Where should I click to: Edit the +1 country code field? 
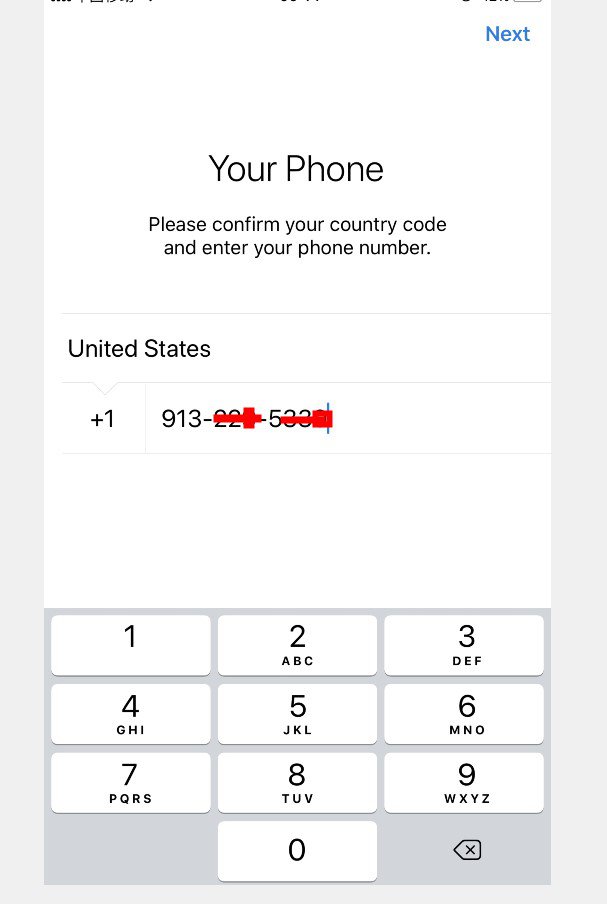103,419
